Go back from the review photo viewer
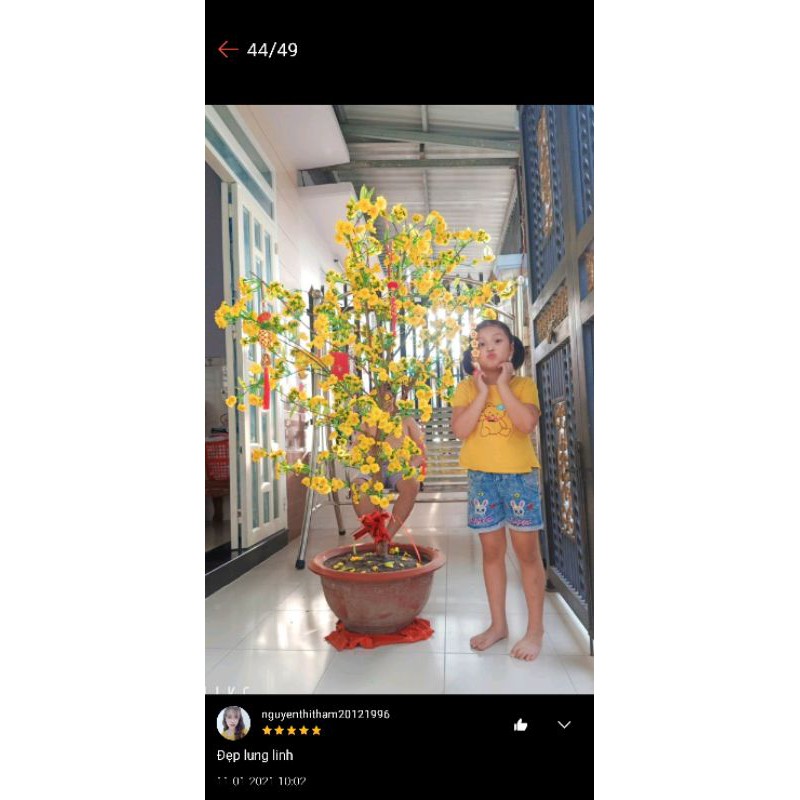Image resolution: width=800 pixels, height=800 pixels. pos(228,49)
